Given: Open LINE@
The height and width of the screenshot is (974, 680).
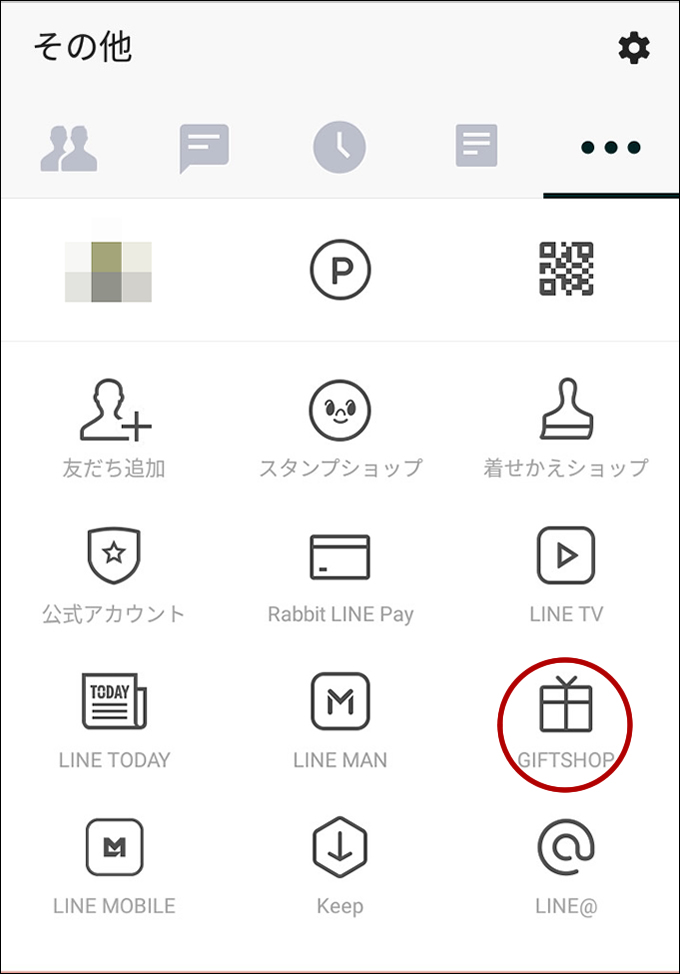Looking at the screenshot, I should click(566, 865).
